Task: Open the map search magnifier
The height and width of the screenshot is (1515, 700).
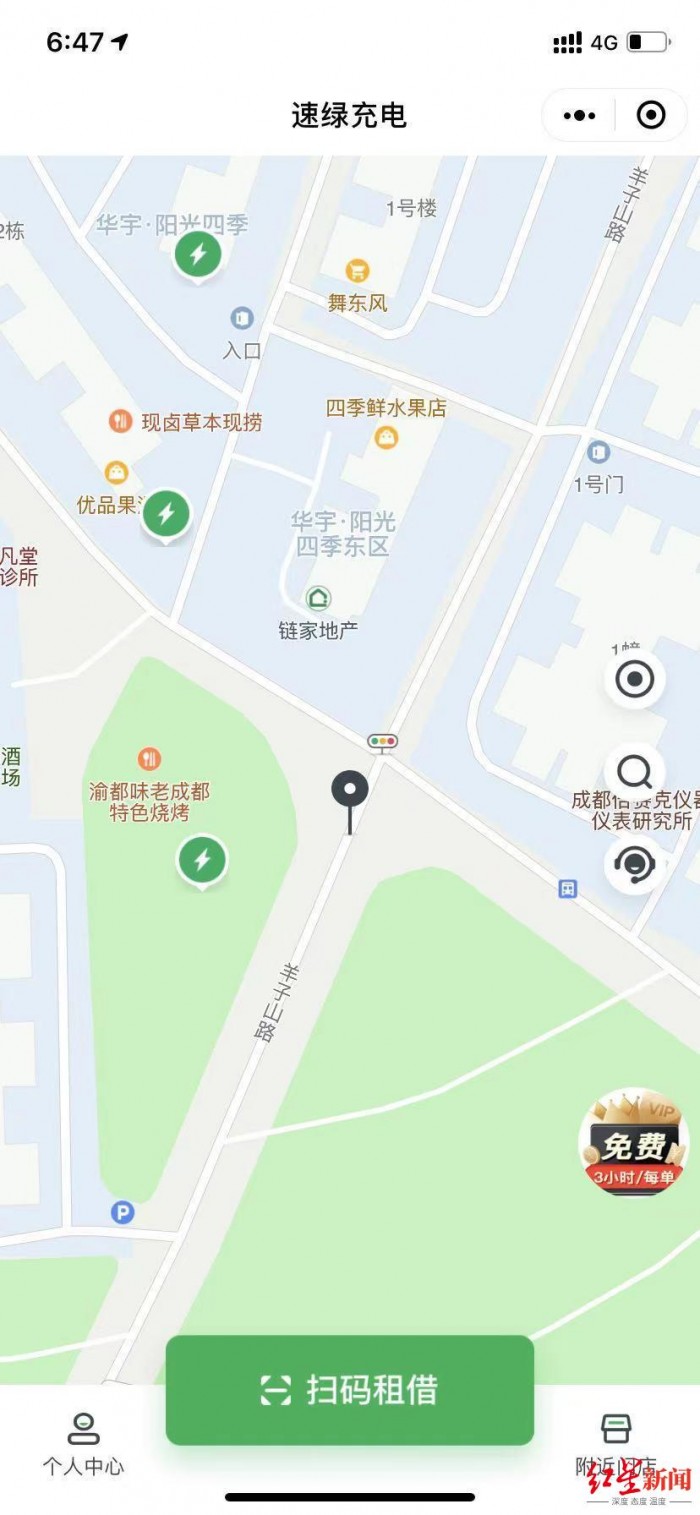Action: tap(634, 771)
